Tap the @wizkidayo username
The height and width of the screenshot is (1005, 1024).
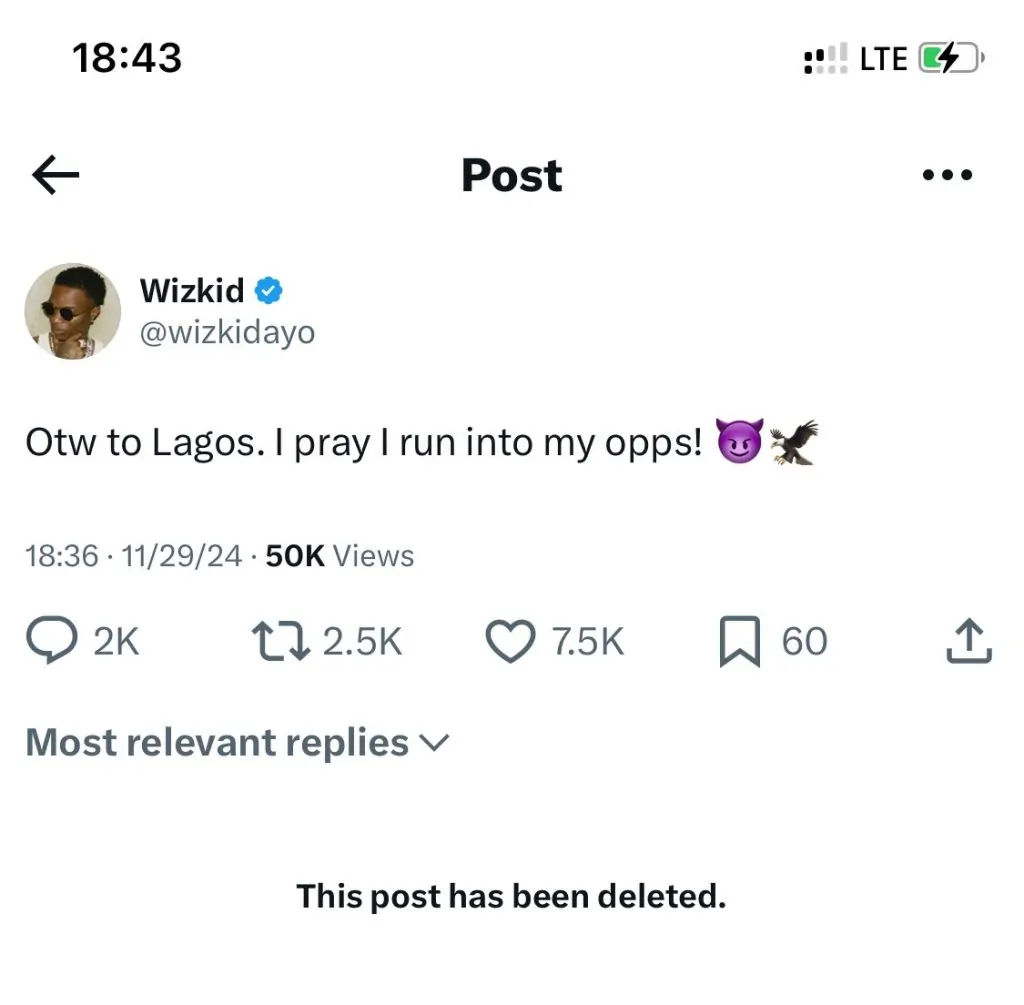[227, 333]
